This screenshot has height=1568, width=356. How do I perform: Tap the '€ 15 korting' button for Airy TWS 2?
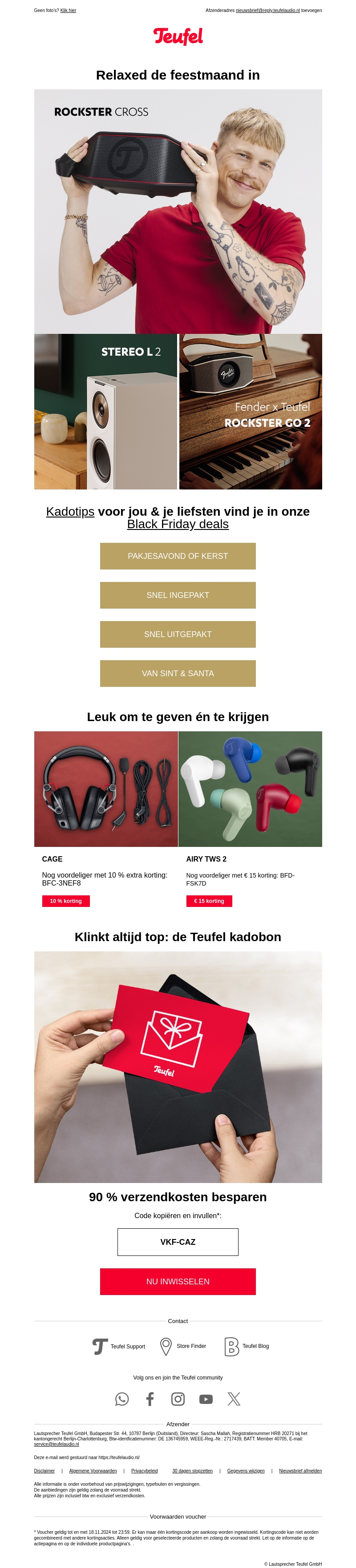tap(208, 900)
